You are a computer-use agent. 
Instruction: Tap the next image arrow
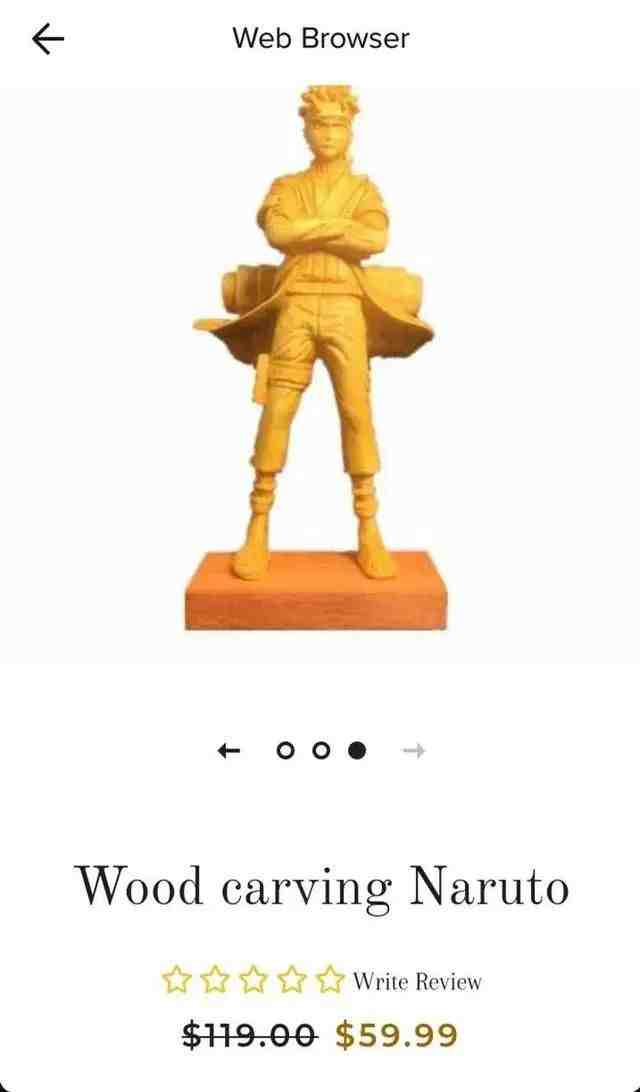click(x=414, y=751)
